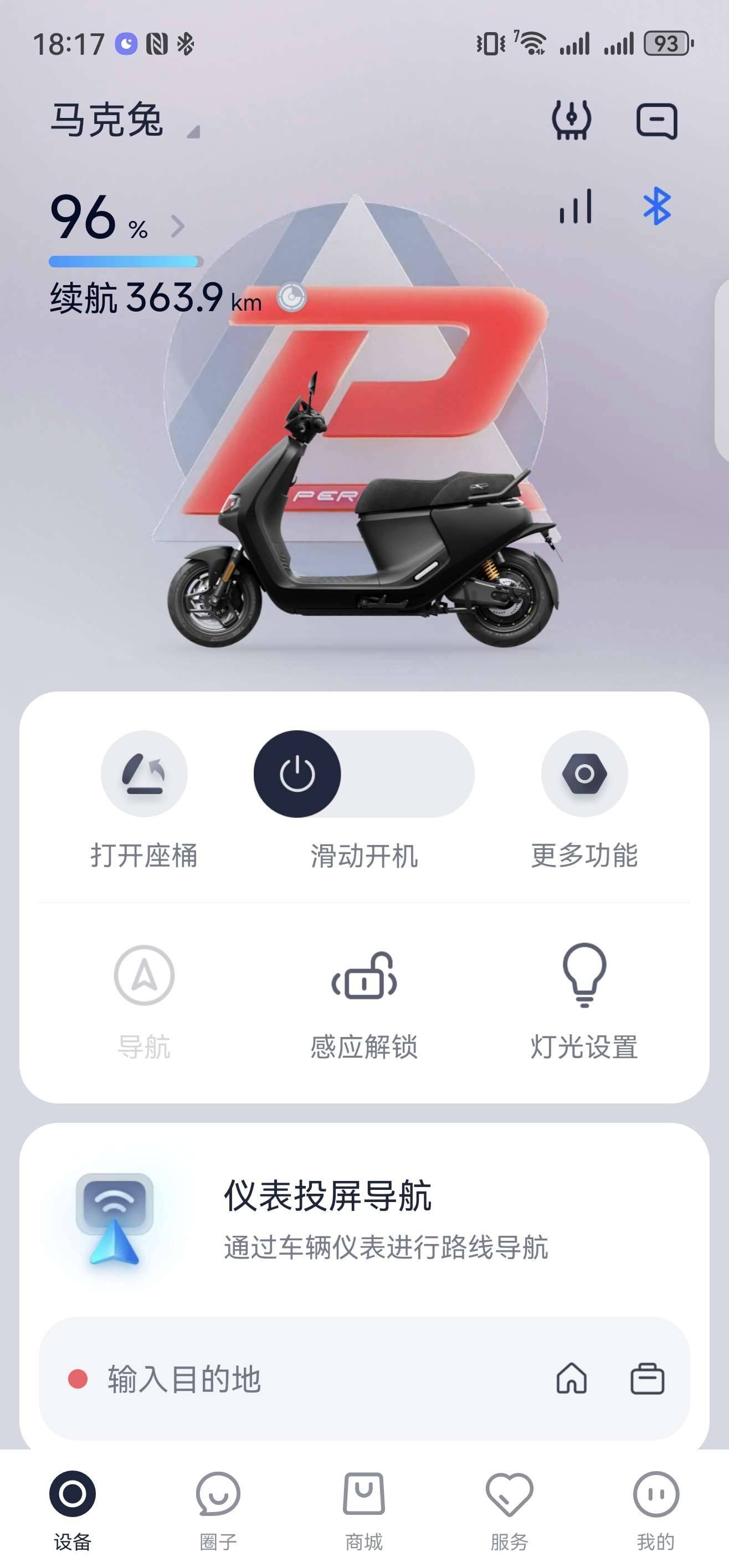
Task: Select the home address shortcut icon
Action: pyautogui.click(x=571, y=1379)
